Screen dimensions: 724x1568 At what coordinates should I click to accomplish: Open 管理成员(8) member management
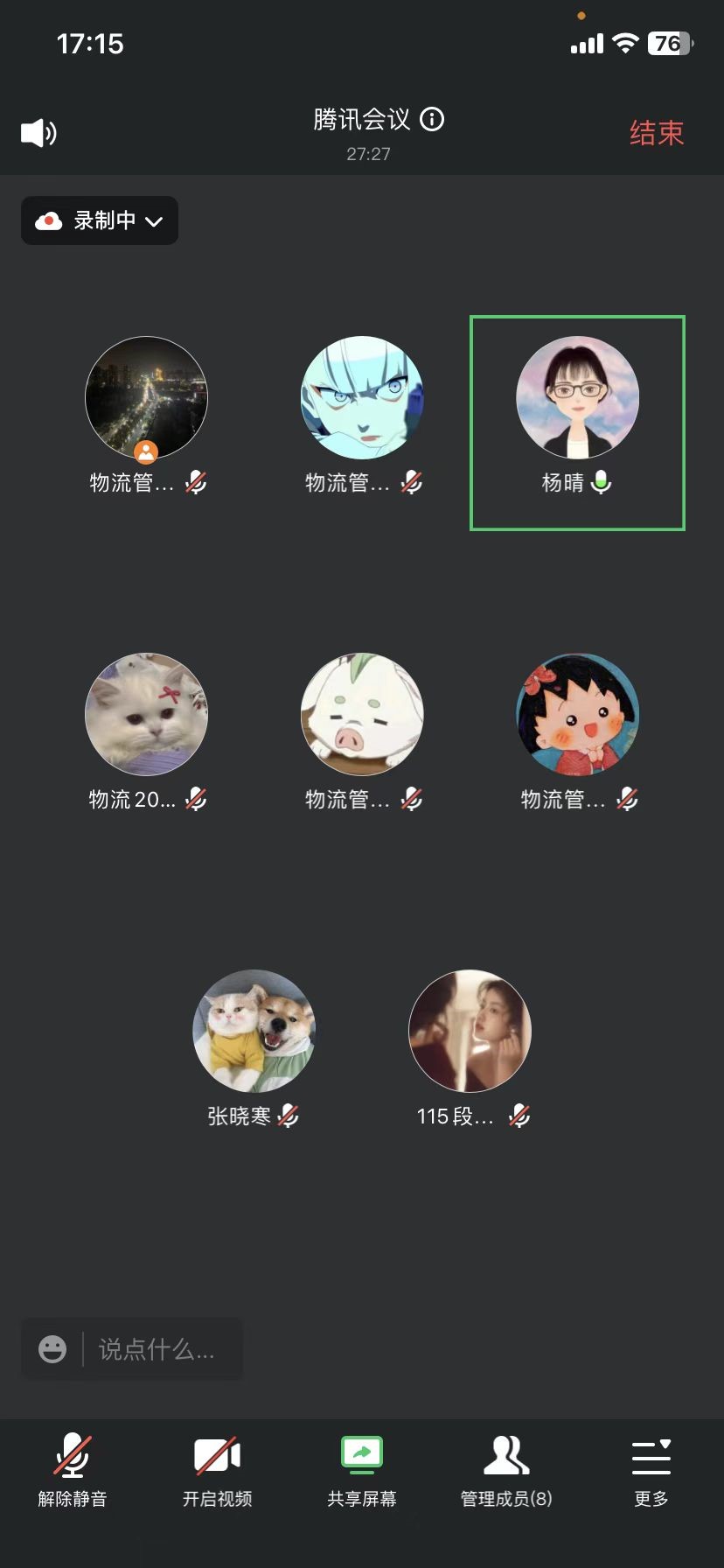coord(506,1471)
